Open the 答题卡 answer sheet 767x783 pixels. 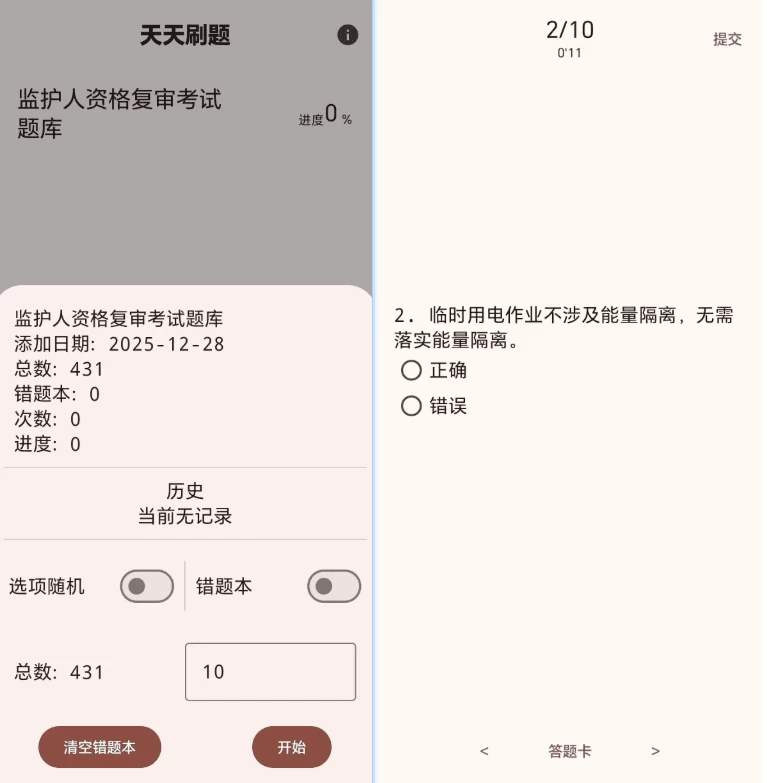click(x=569, y=751)
